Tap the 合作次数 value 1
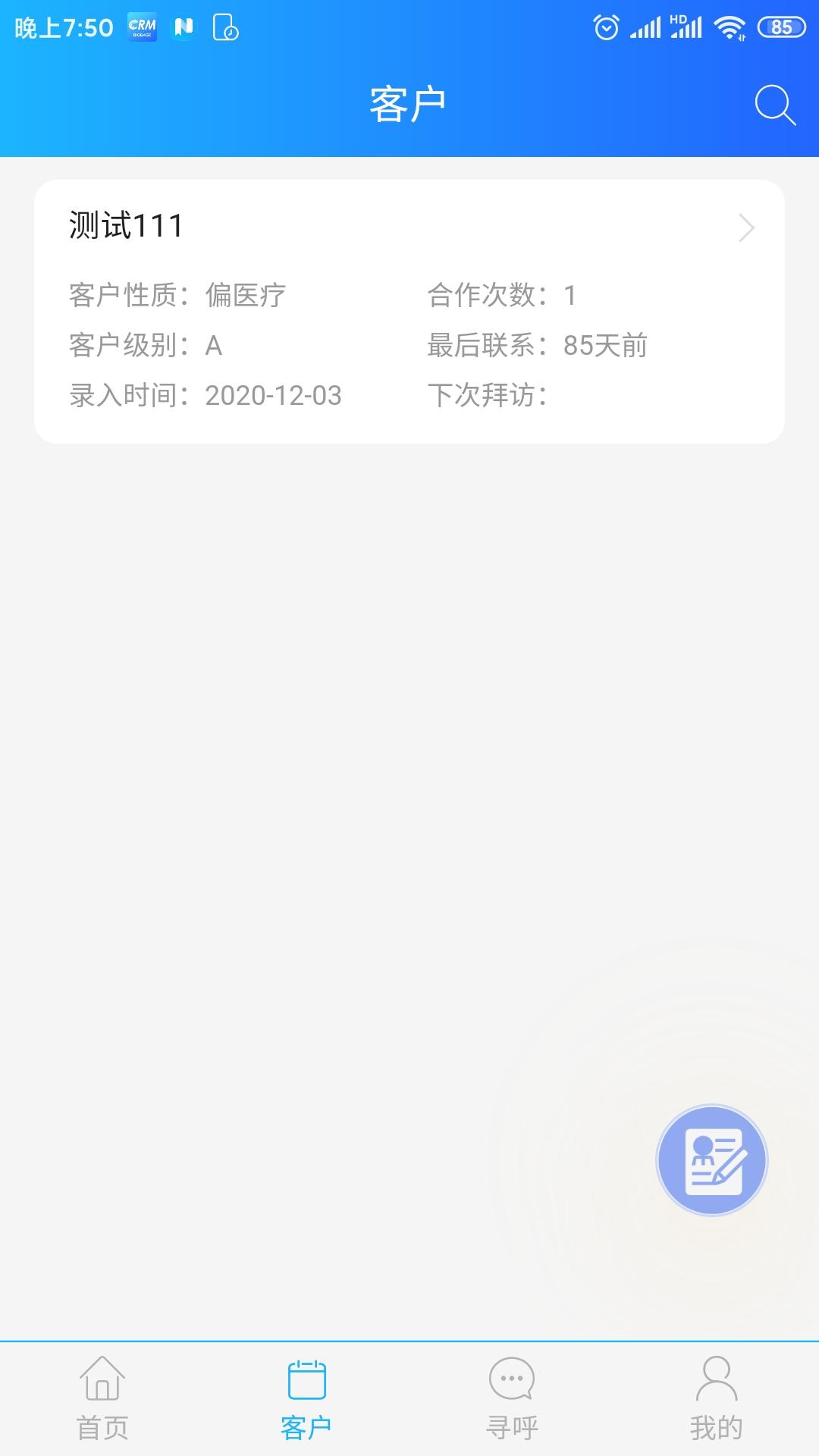The height and width of the screenshot is (1456, 819). pyautogui.click(x=571, y=298)
